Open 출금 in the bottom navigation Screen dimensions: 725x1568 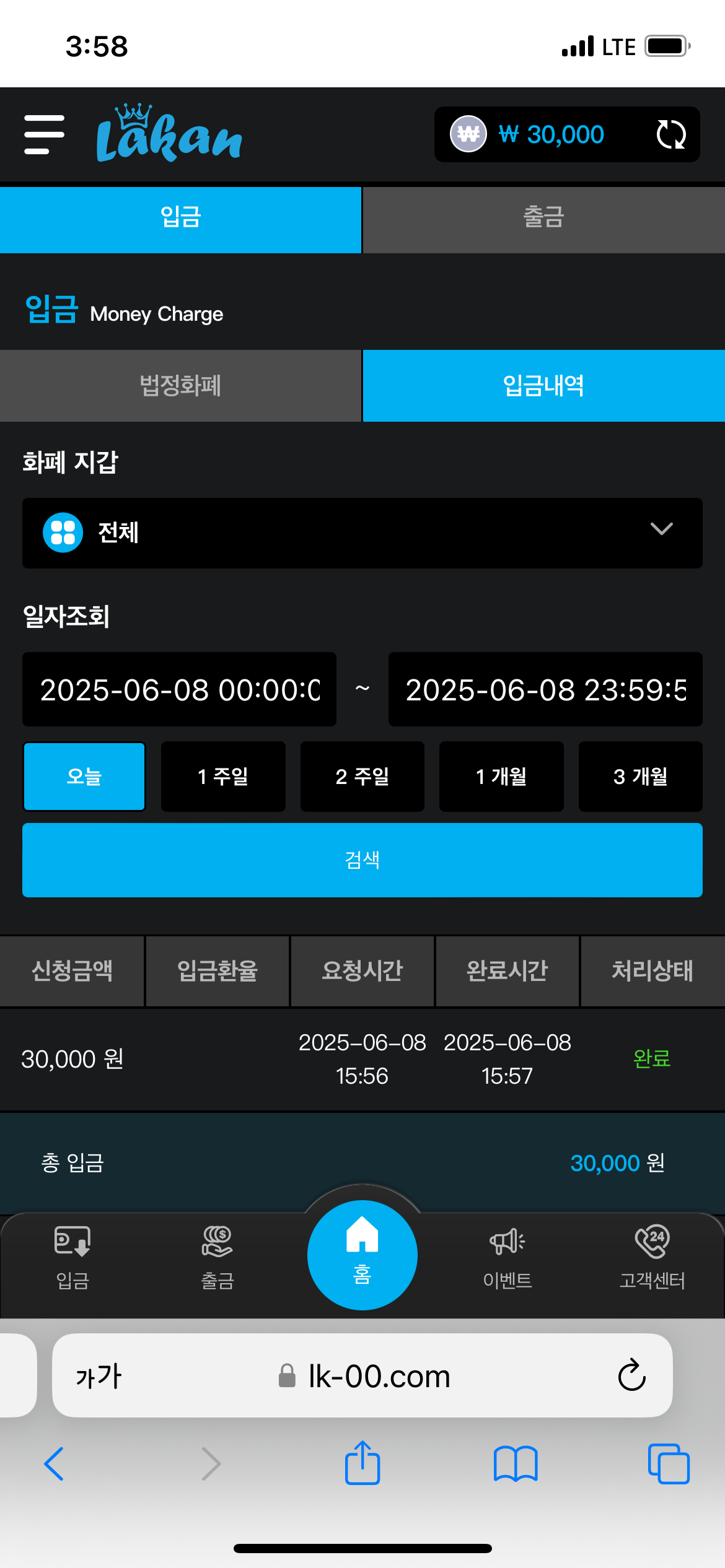pyautogui.click(x=217, y=1257)
